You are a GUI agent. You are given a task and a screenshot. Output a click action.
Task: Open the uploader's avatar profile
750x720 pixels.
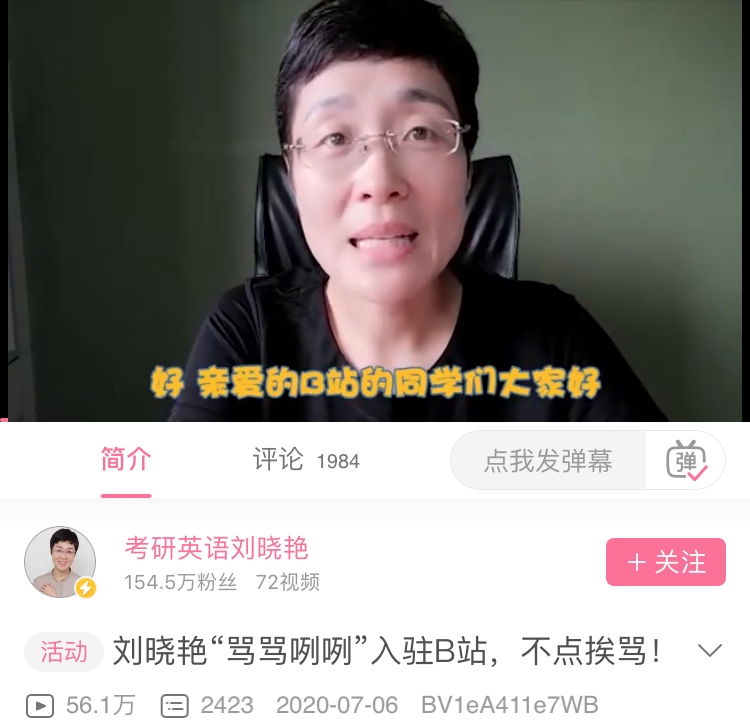(x=60, y=562)
